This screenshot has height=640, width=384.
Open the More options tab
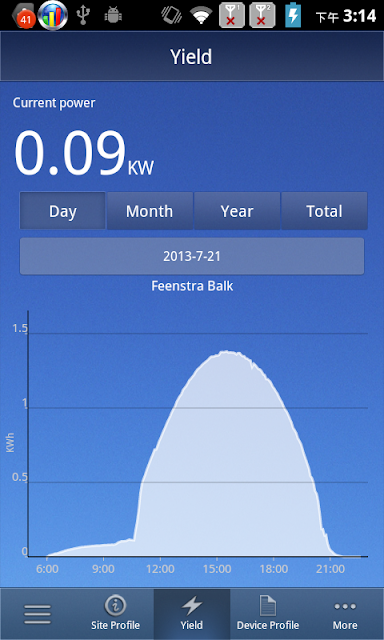pyautogui.click(x=345, y=614)
